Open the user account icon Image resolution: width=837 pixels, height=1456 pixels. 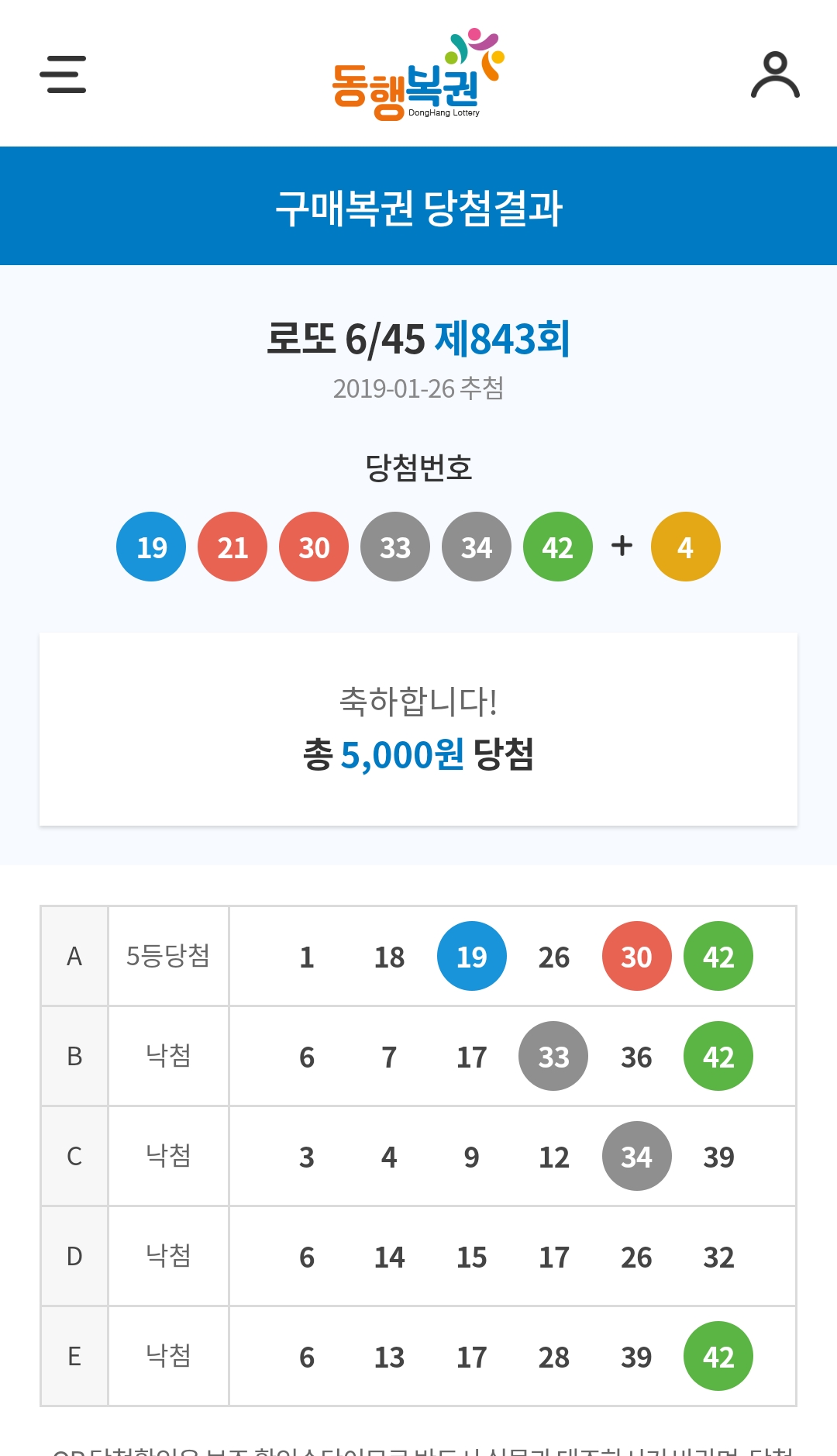click(x=775, y=75)
